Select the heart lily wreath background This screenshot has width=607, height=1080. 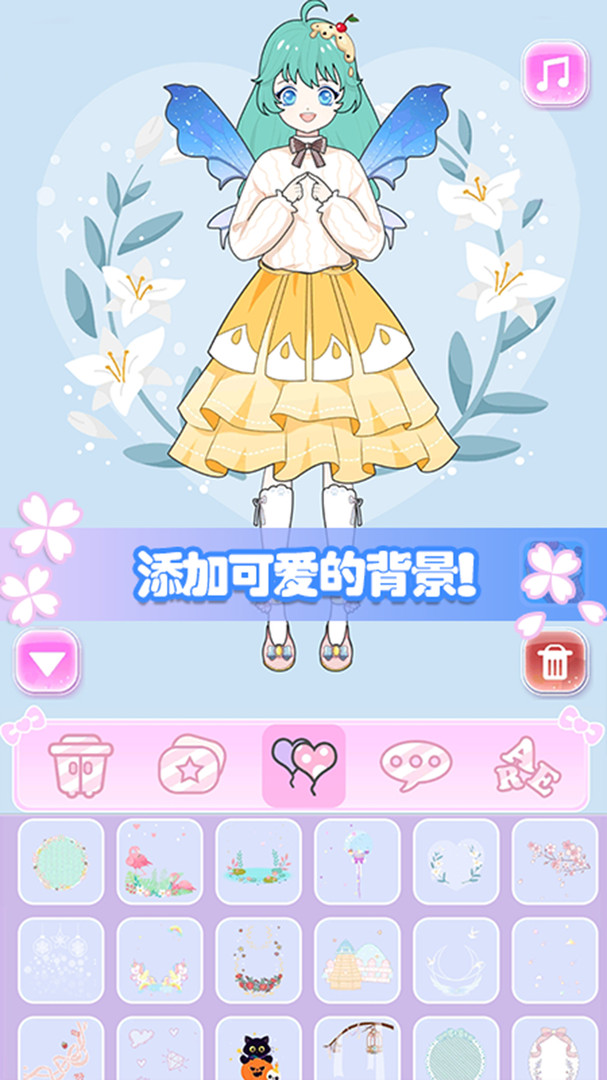coord(456,862)
